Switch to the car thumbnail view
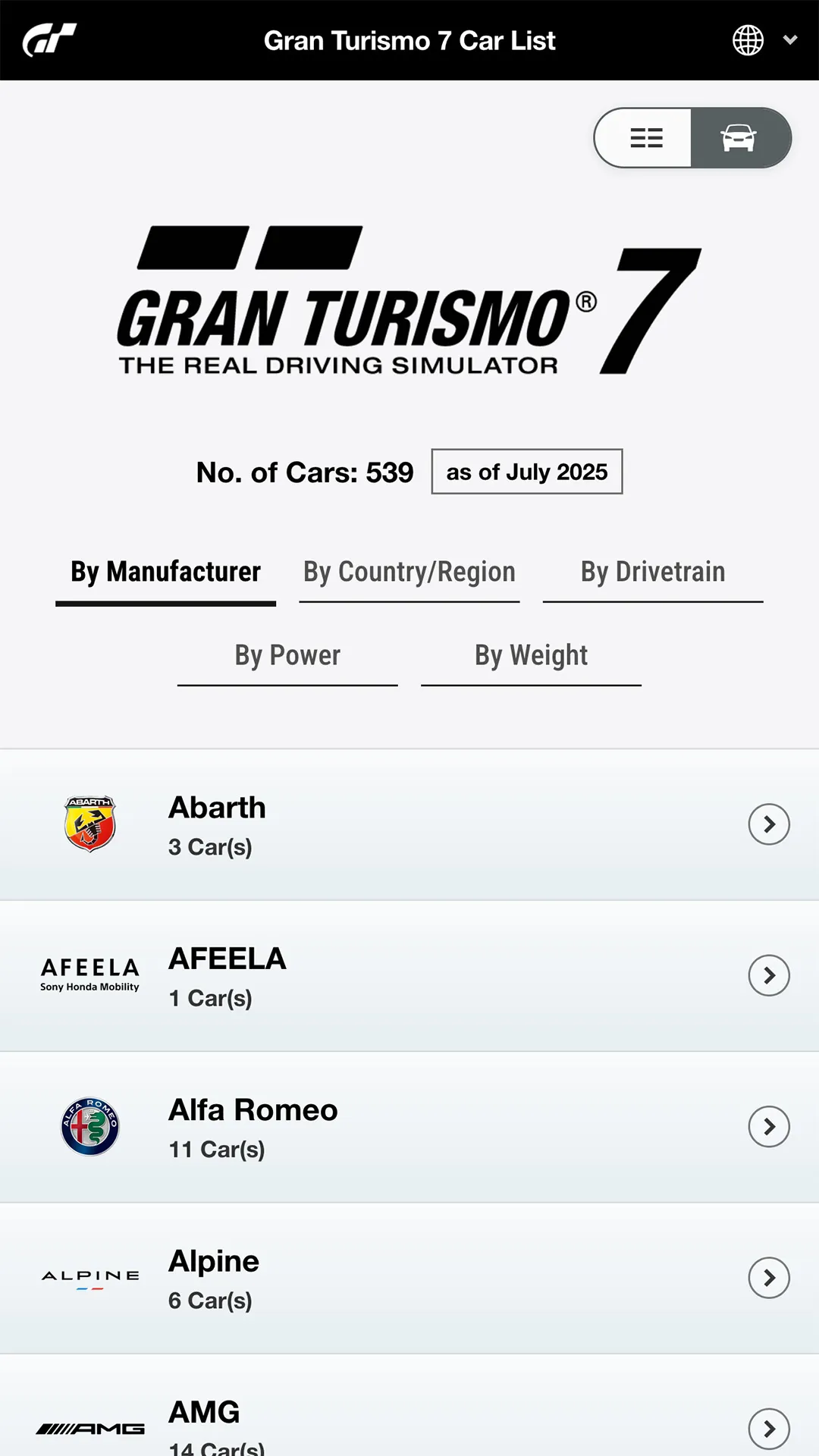Image resolution: width=819 pixels, height=1456 pixels. tap(739, 138)
